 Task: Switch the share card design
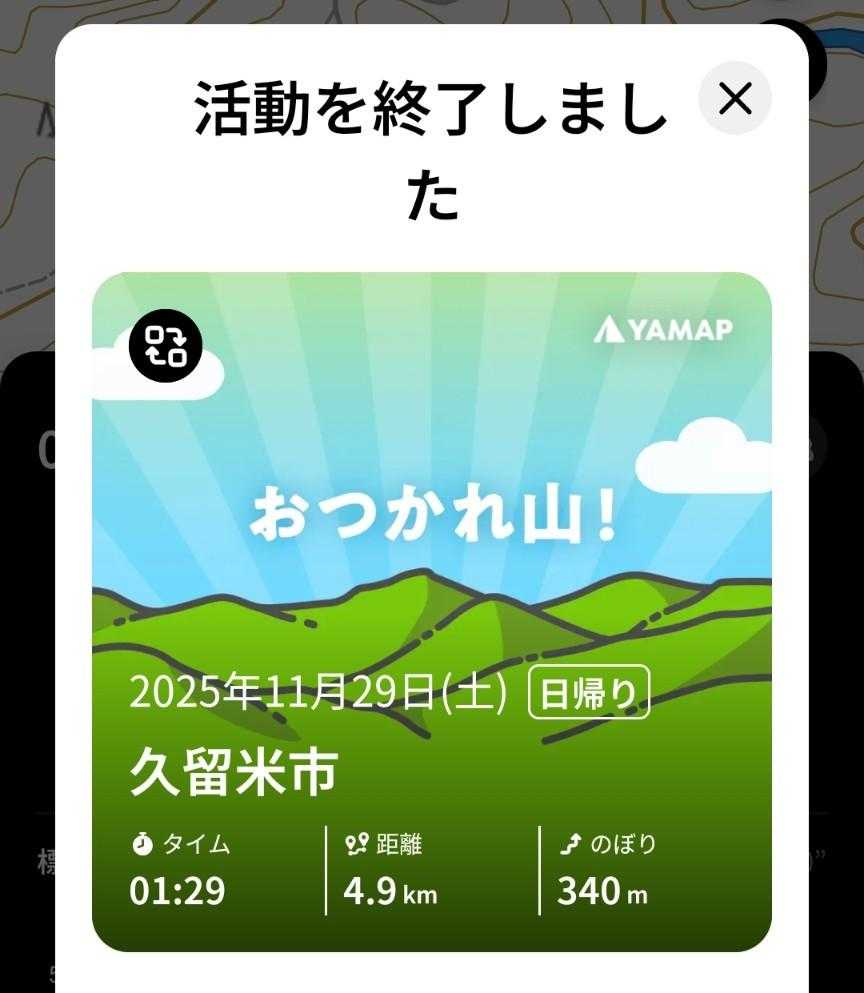(166, 347)
